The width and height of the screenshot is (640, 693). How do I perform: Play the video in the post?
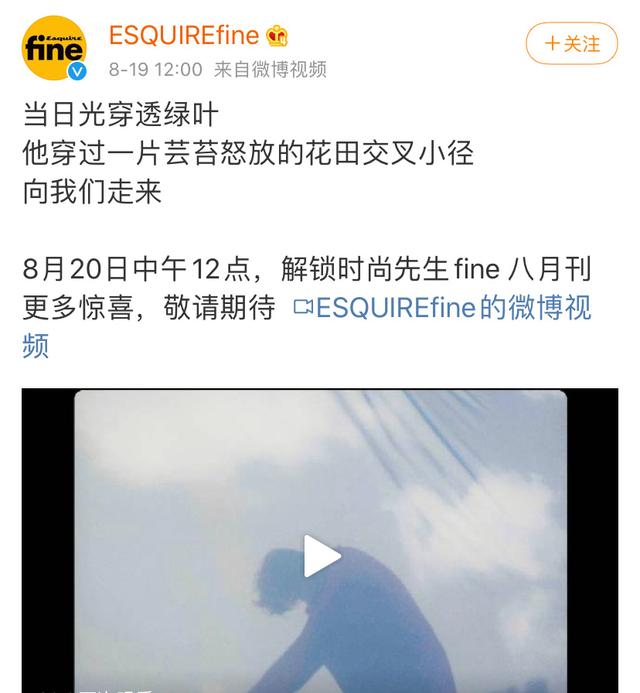pyautogui.click(x=321, y=556)
